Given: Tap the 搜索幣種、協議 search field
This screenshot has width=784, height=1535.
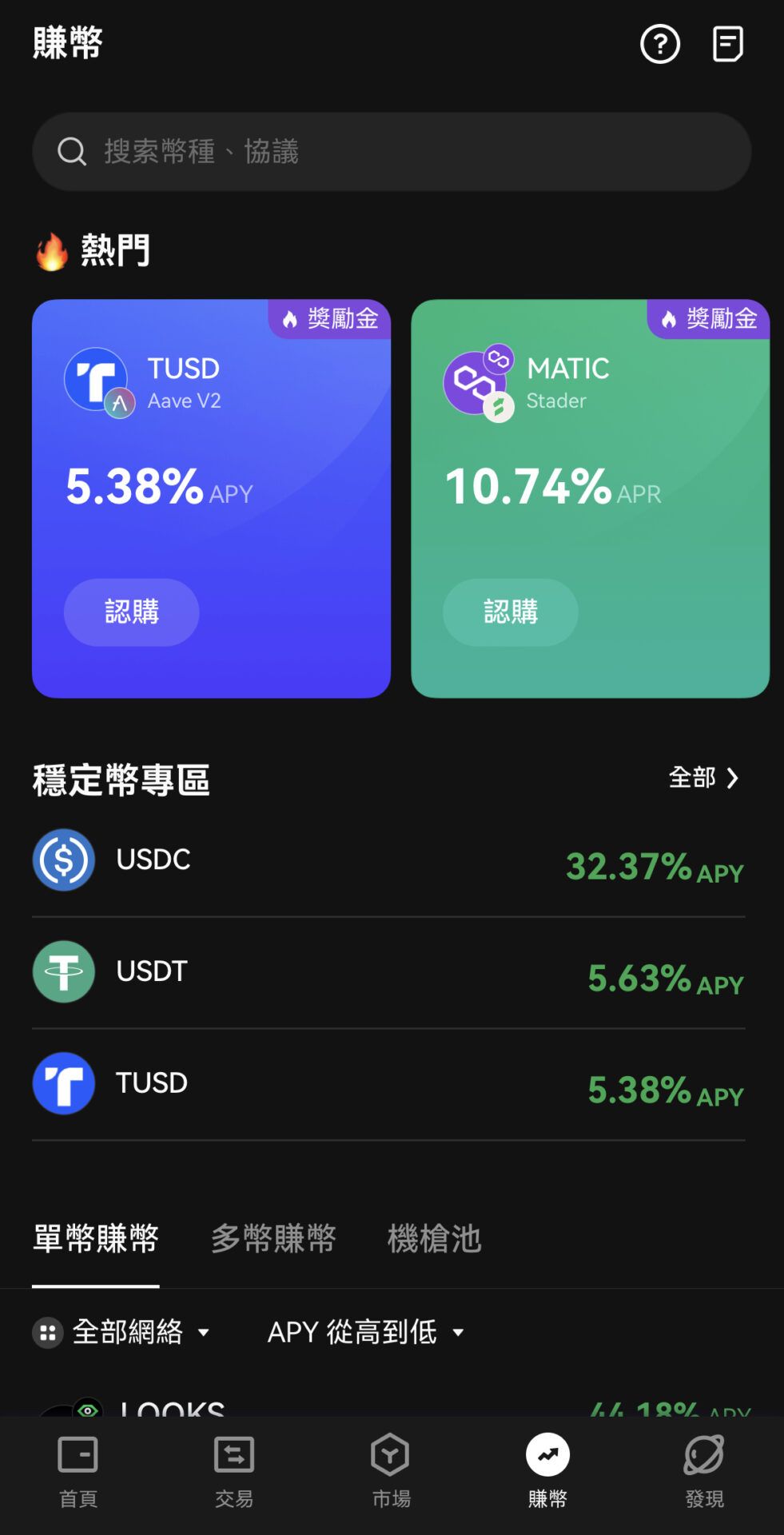Looking at the screenshot, I should tap(392, 151).
